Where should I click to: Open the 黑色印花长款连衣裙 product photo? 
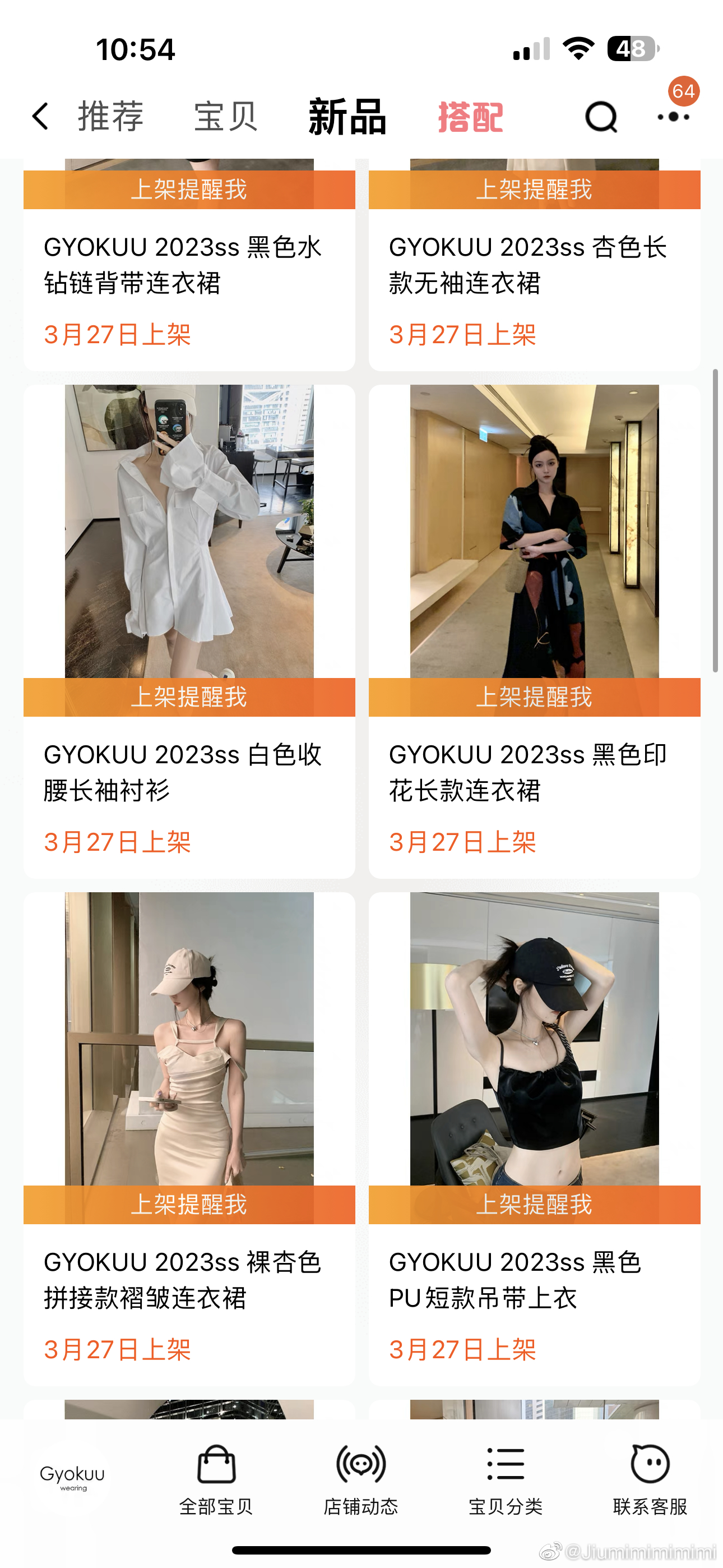(534, 531)
